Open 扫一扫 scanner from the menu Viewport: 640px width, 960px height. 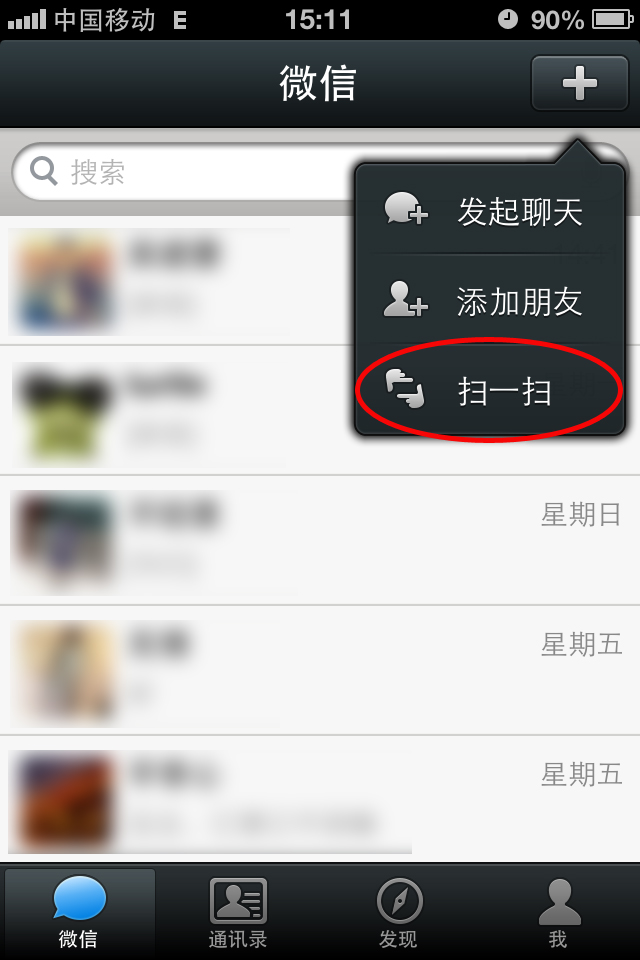point(490,391)
